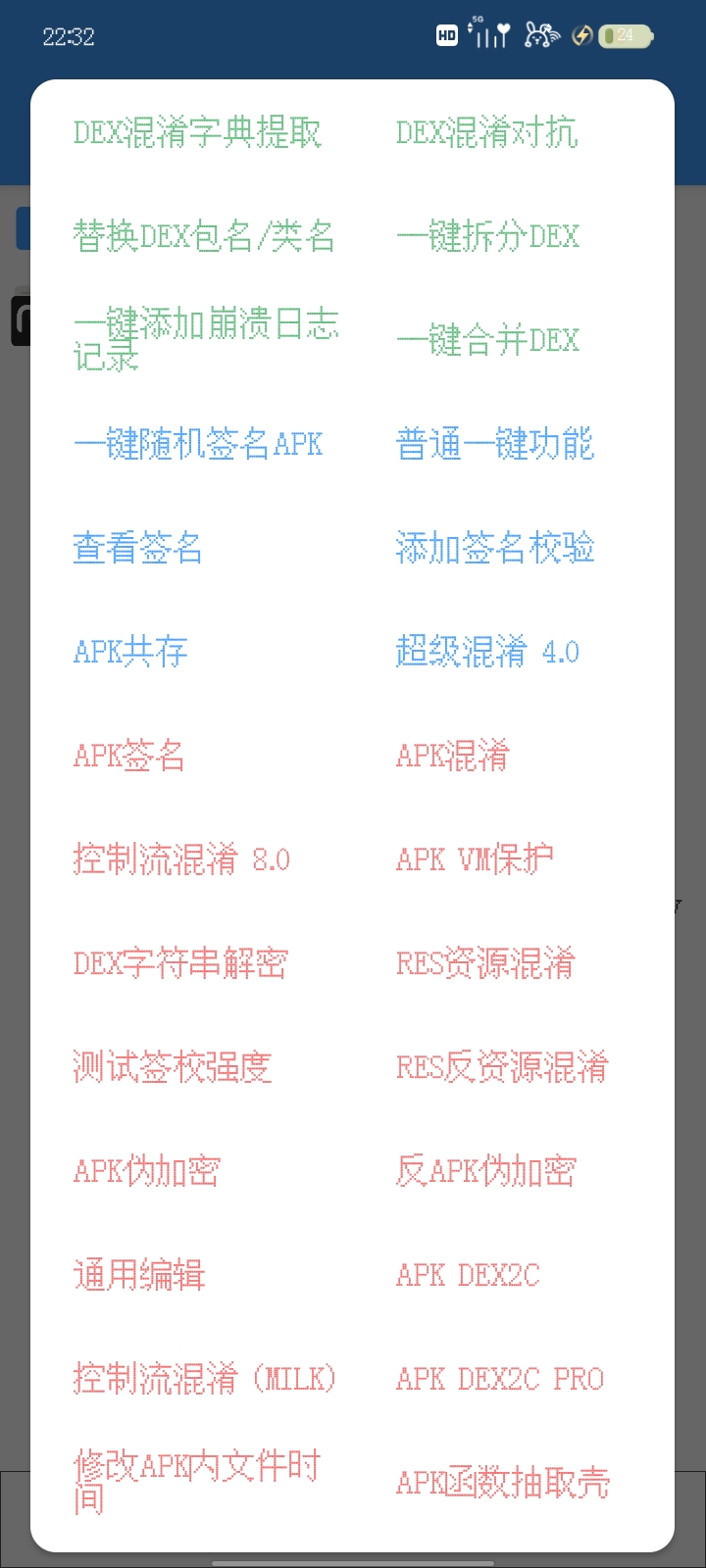
Task: Select APK签名 option
Action: click(x=128, y=756)
